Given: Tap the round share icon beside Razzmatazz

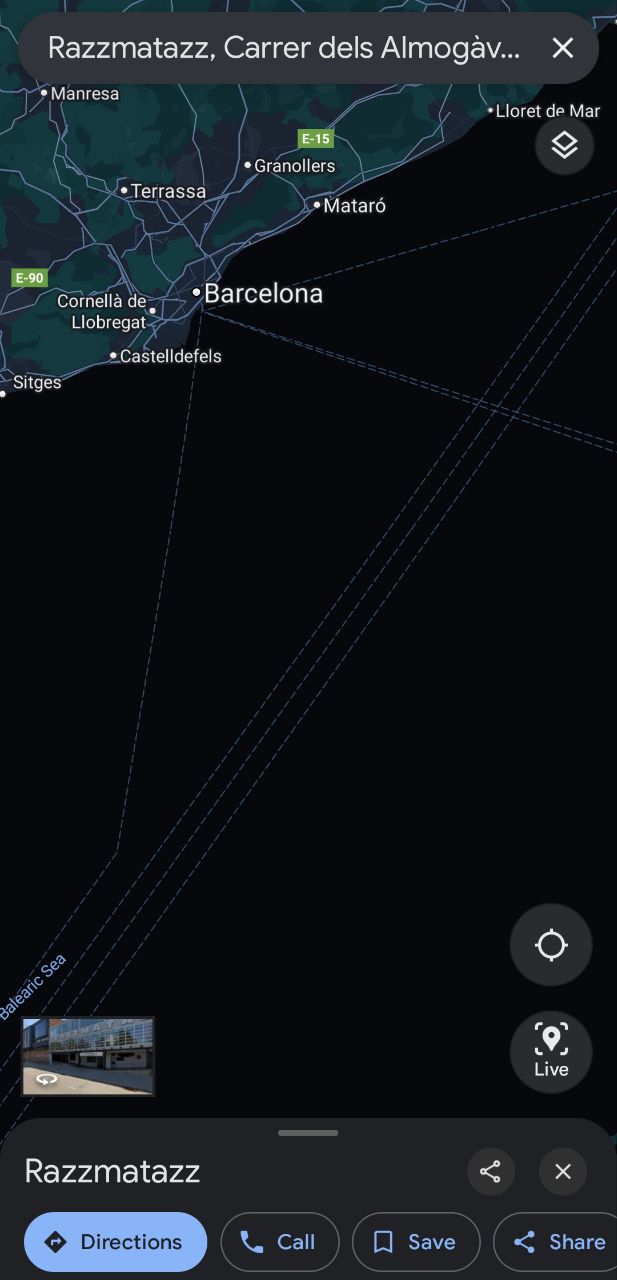Looking at the screenshot, I should (490, 1171).
